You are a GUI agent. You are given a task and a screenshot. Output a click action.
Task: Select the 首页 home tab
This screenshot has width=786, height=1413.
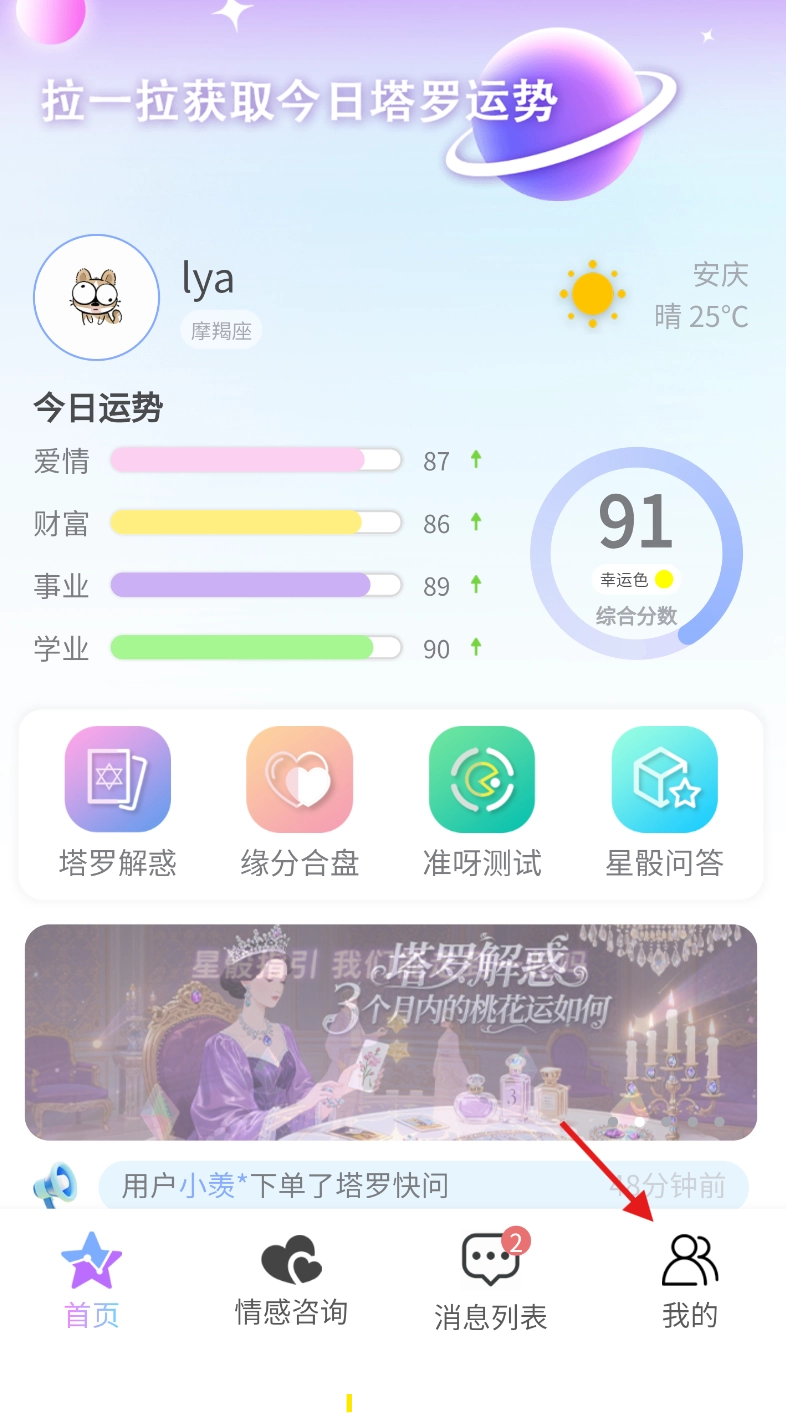tap(92, 1280)
